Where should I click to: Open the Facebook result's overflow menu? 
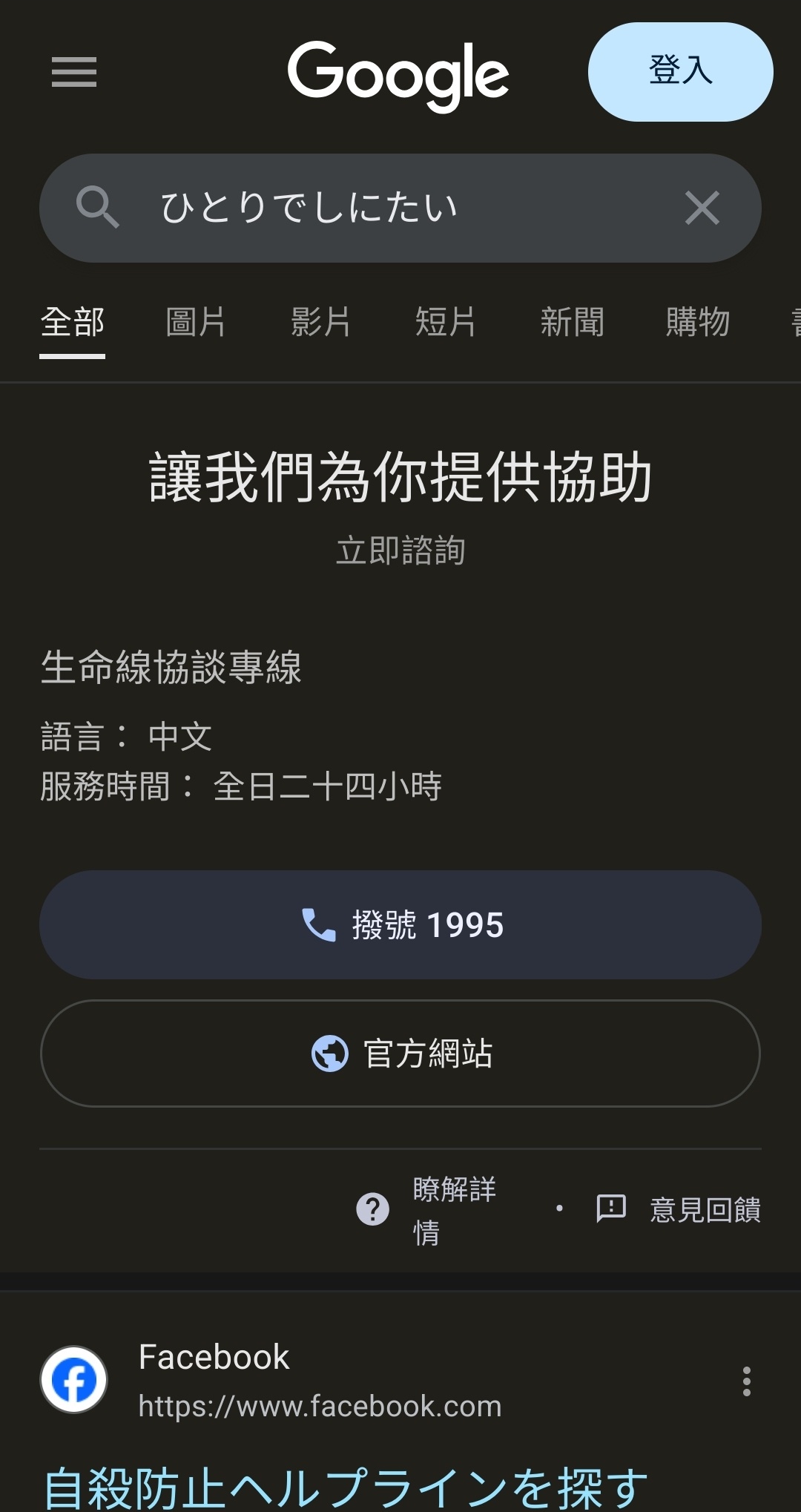[x=746, y=1381]
